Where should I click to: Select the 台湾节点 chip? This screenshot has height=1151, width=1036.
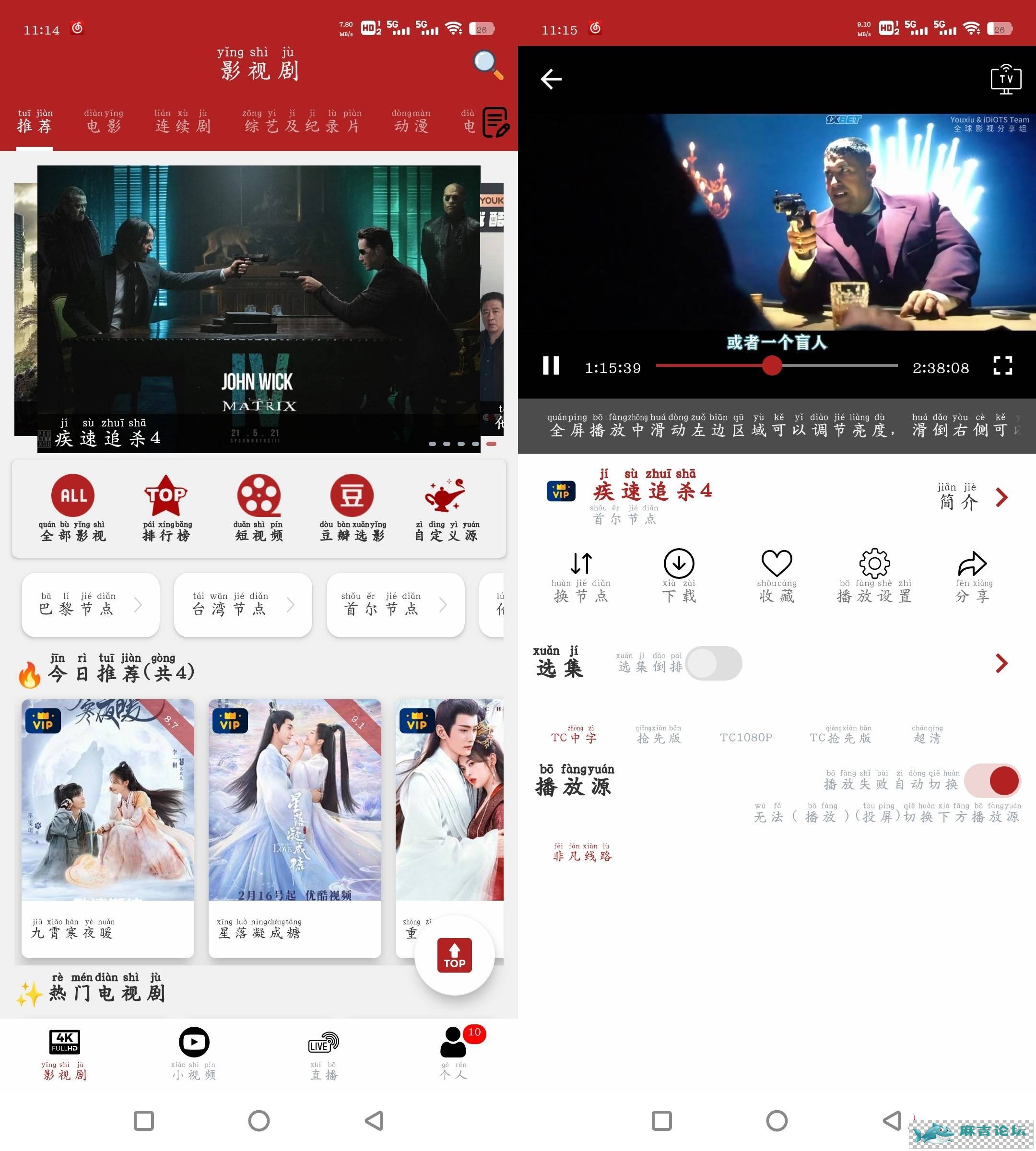pyautogui.click(x=243, y=605)
